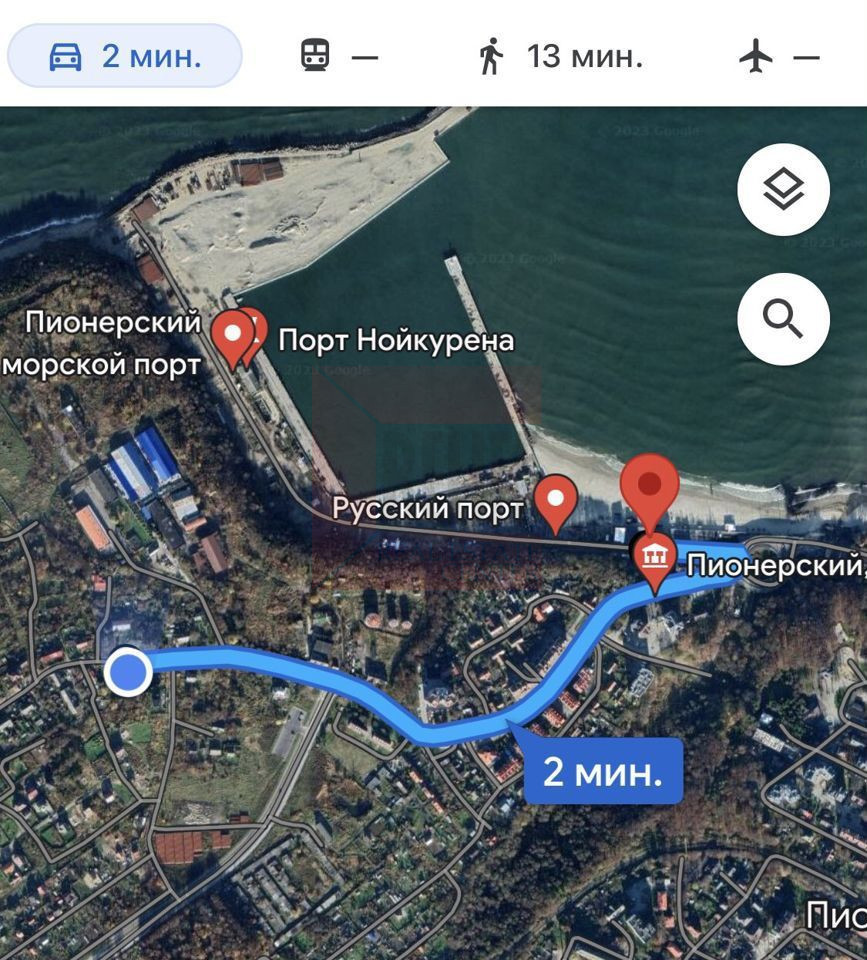Select the driving mode 2 мин. tab

125,56
